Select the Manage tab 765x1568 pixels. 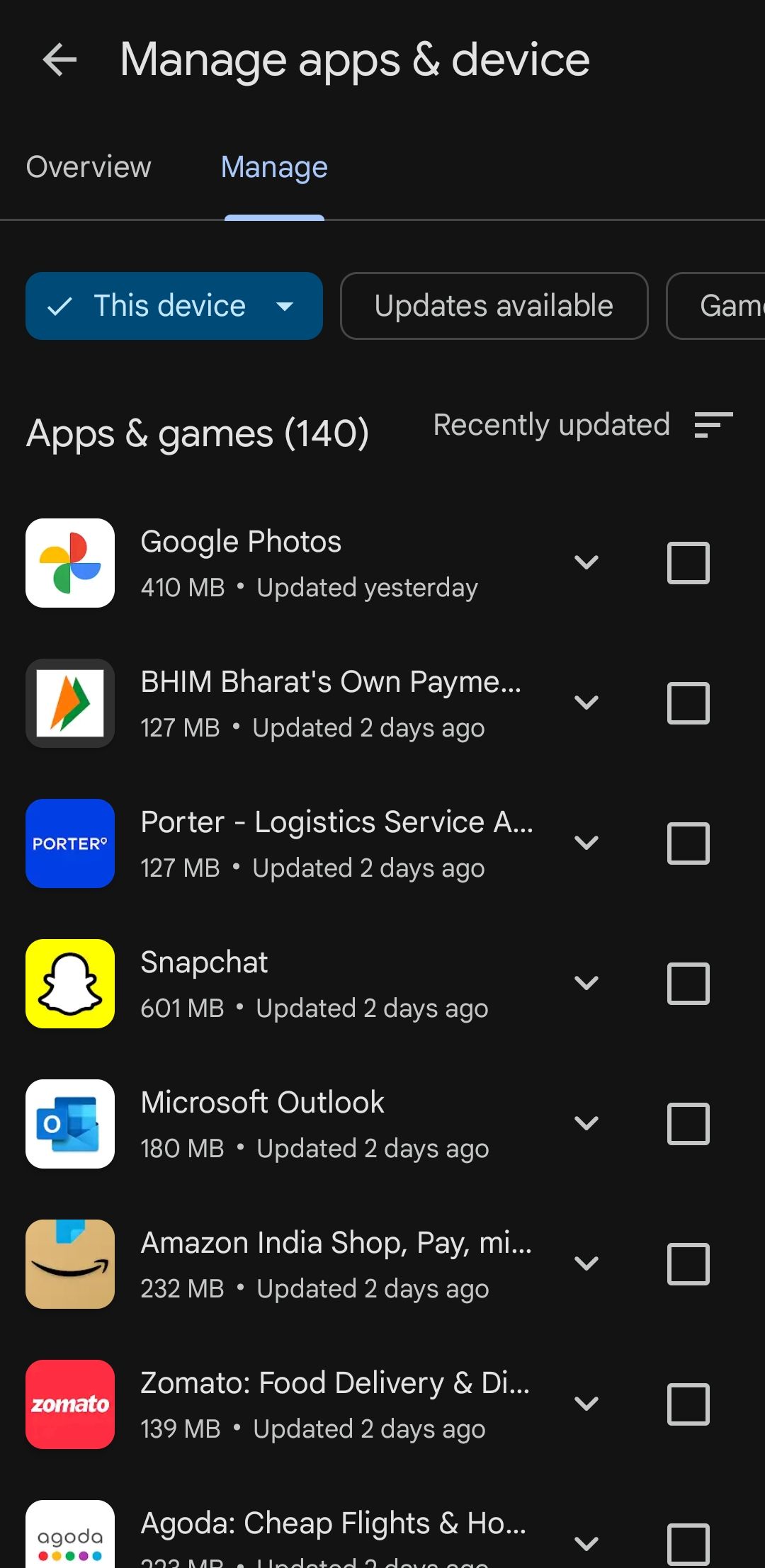click(x=273, y=167)
